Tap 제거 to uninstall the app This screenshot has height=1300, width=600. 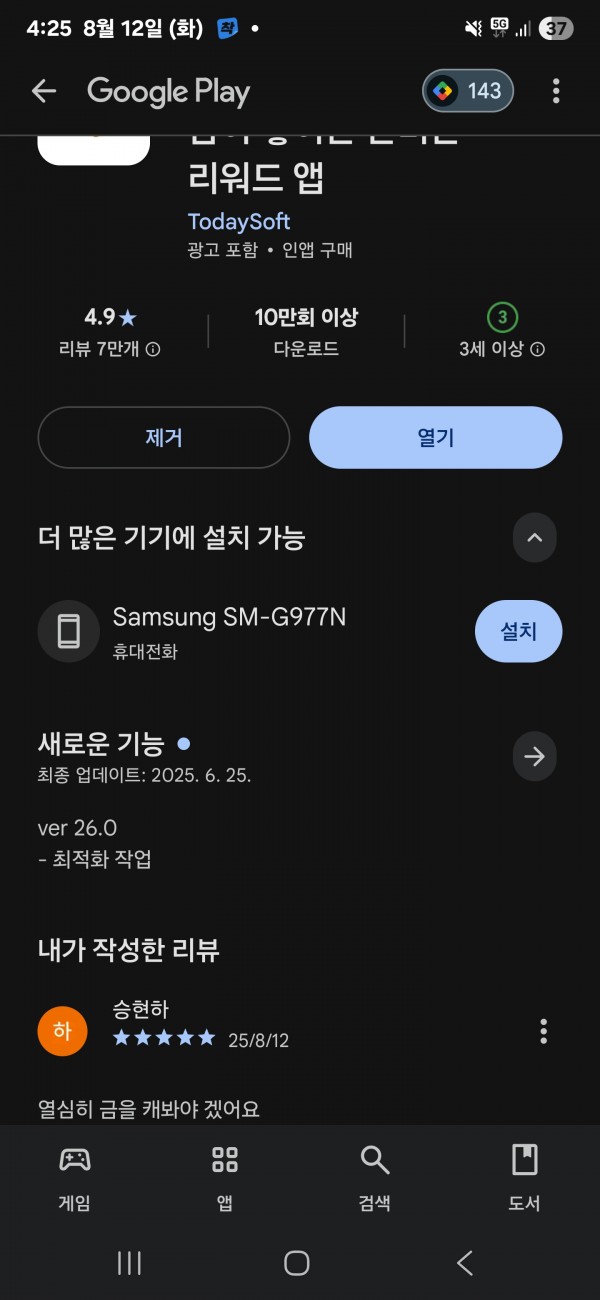coord(164,437)
